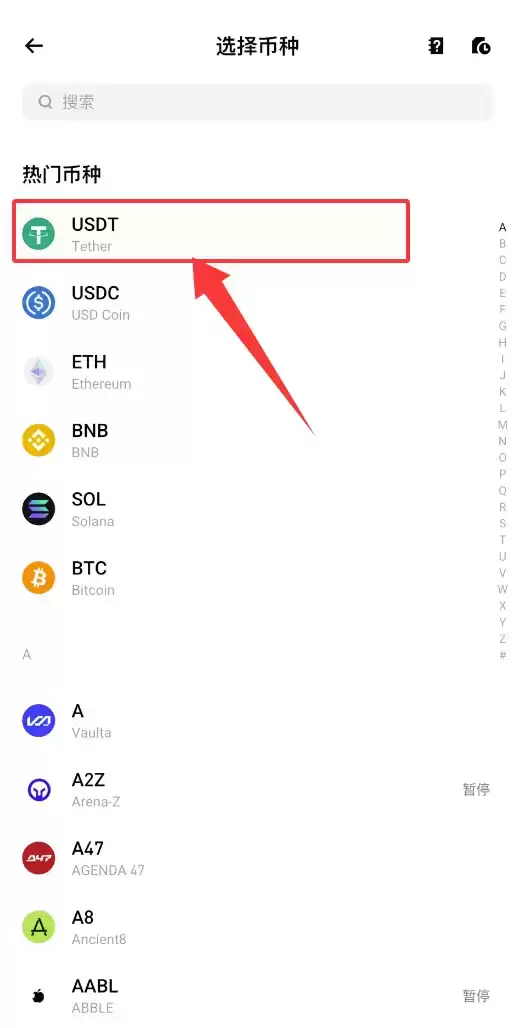Tap the 搜索 search field
The width and height of the screenshot is (515, 1028).
click(257, 102)
